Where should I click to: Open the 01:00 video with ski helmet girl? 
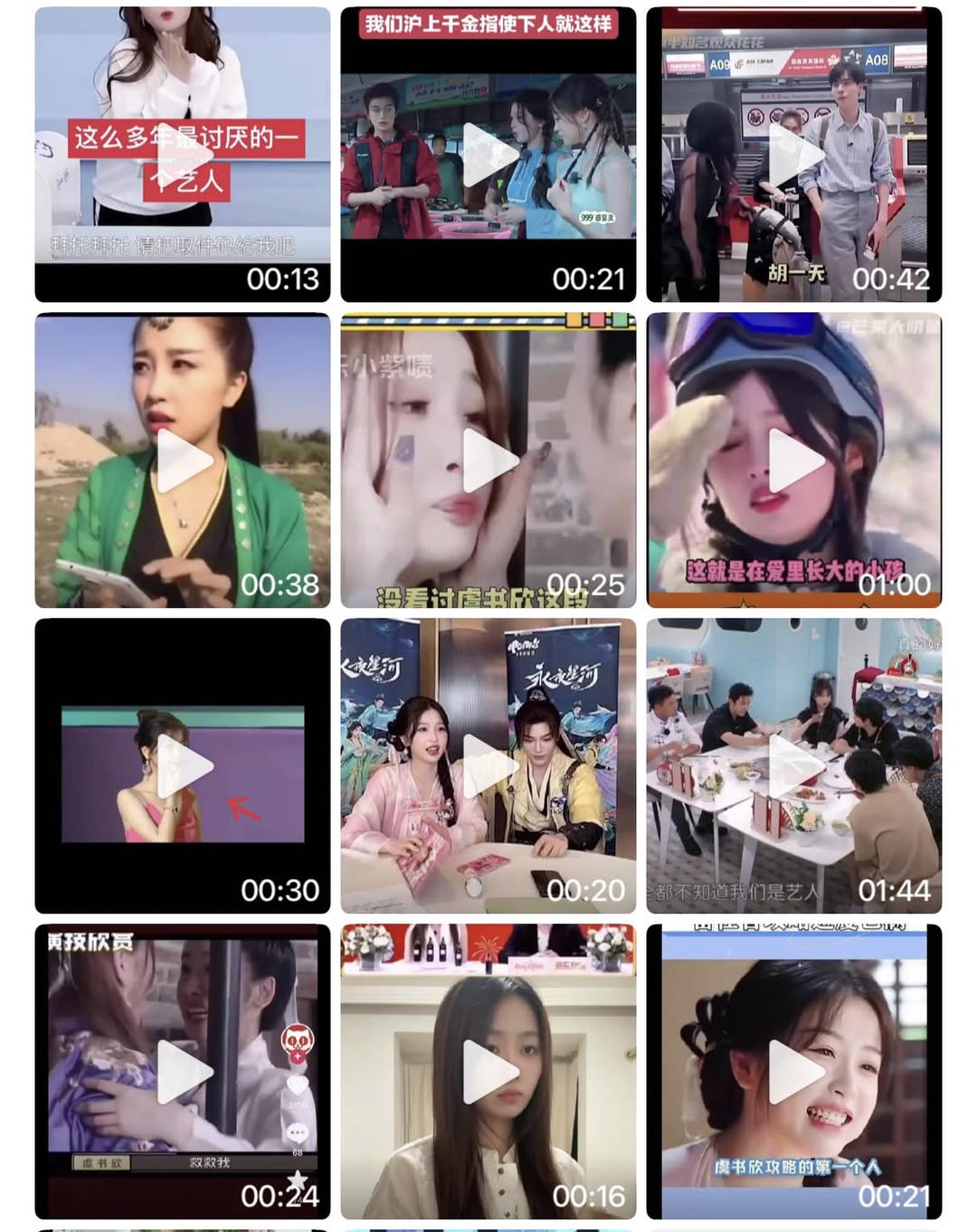[793, 460]
